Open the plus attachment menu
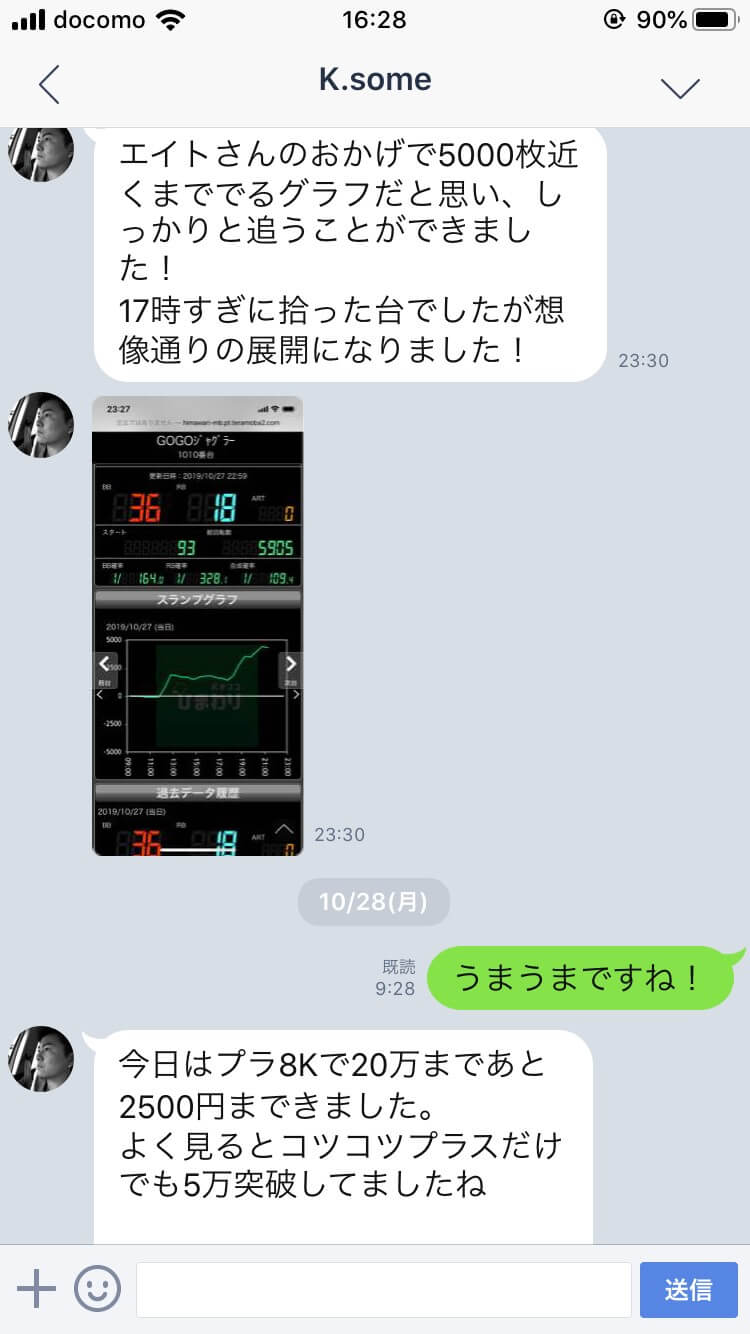Image resolution: width=750 pixels, height=1334 pixels. [37, 1289]
